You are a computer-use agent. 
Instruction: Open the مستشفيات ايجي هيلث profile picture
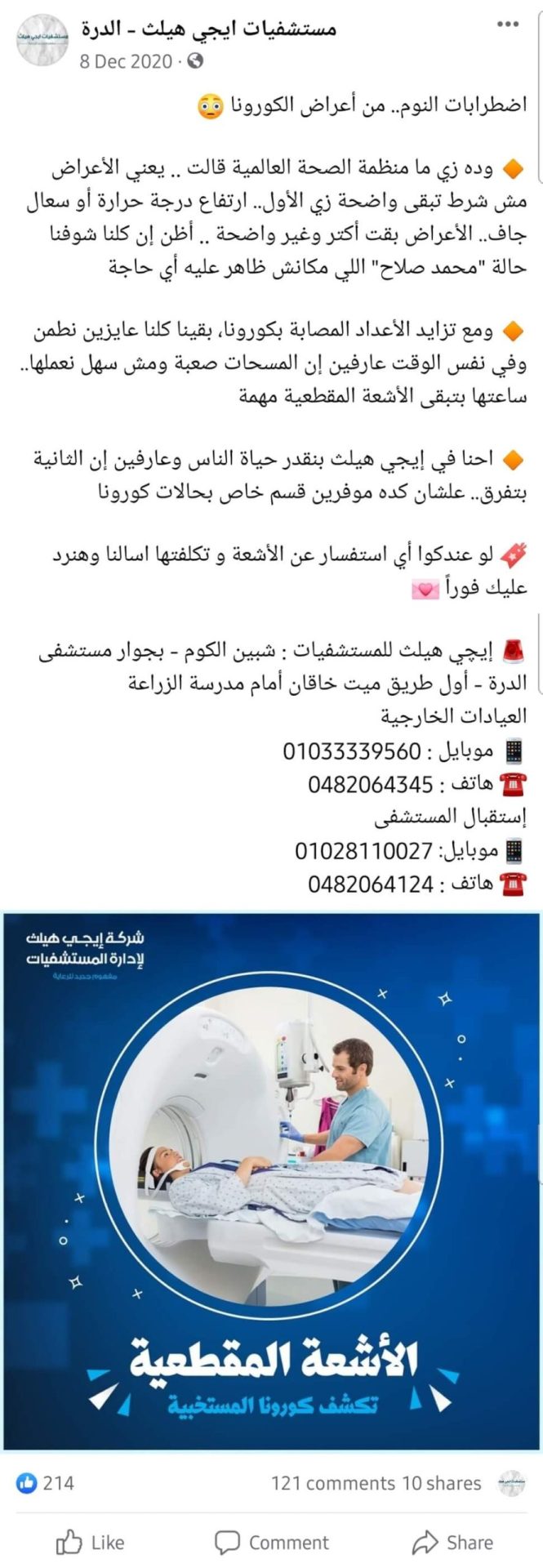(x=42, y=39)
